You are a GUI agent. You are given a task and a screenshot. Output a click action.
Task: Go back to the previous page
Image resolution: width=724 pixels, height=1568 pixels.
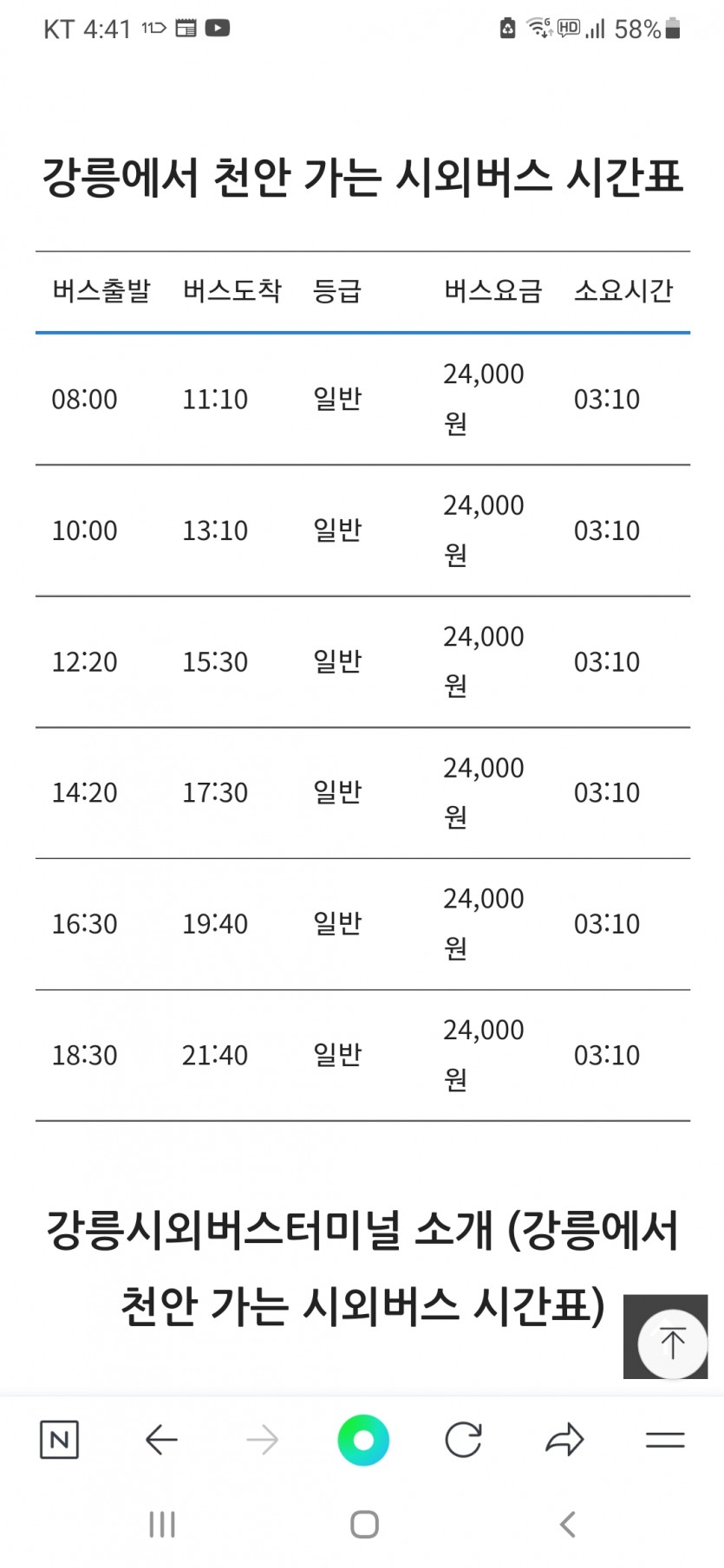pos(161,1440)
